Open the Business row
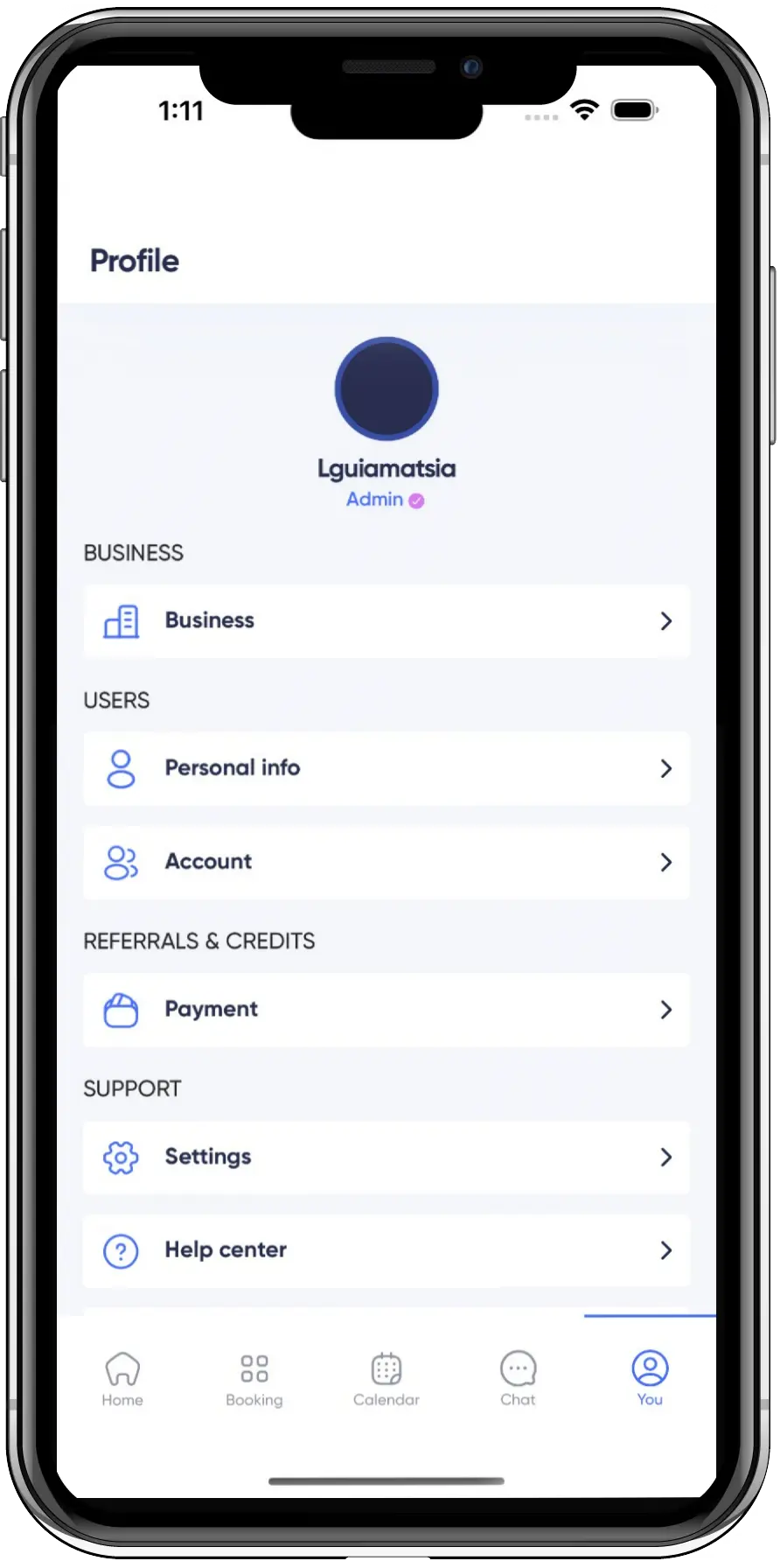This screenshot has height=1568, width=780. coord(386,620)
